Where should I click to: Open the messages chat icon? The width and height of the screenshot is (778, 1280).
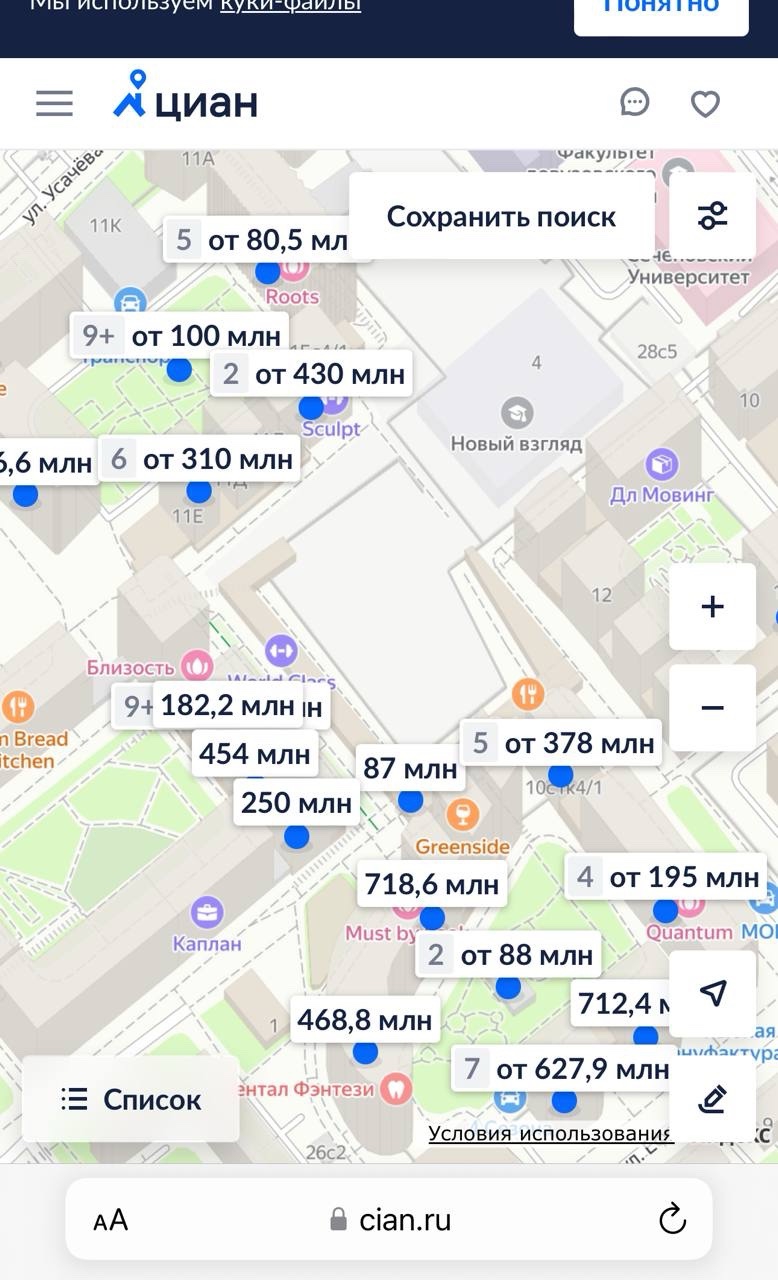pos(635,102)
